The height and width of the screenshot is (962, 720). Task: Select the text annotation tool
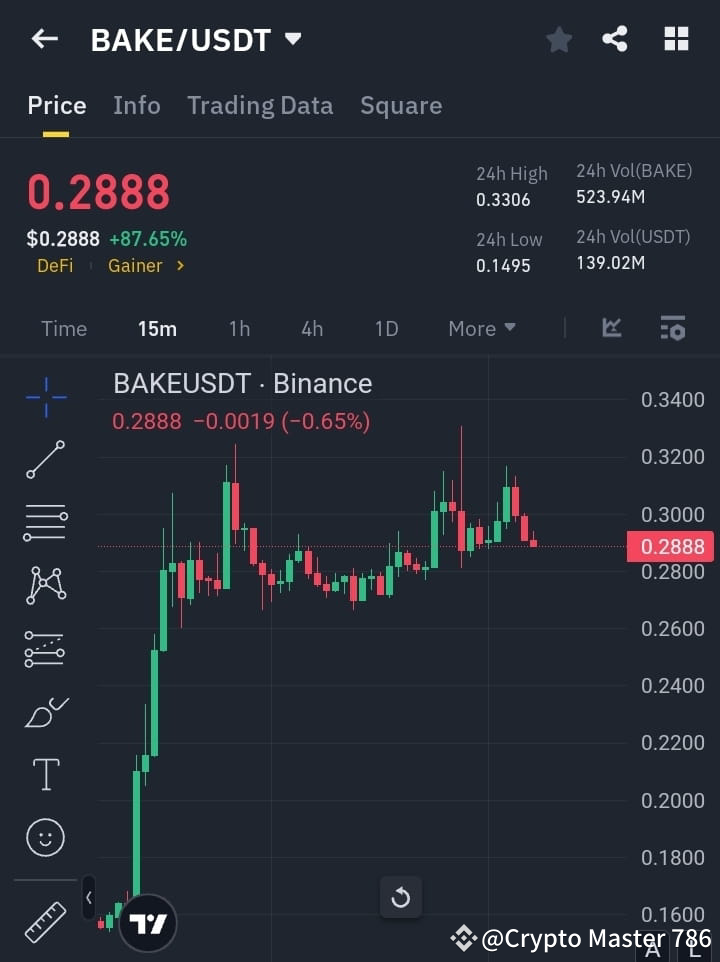coord(45,774)
